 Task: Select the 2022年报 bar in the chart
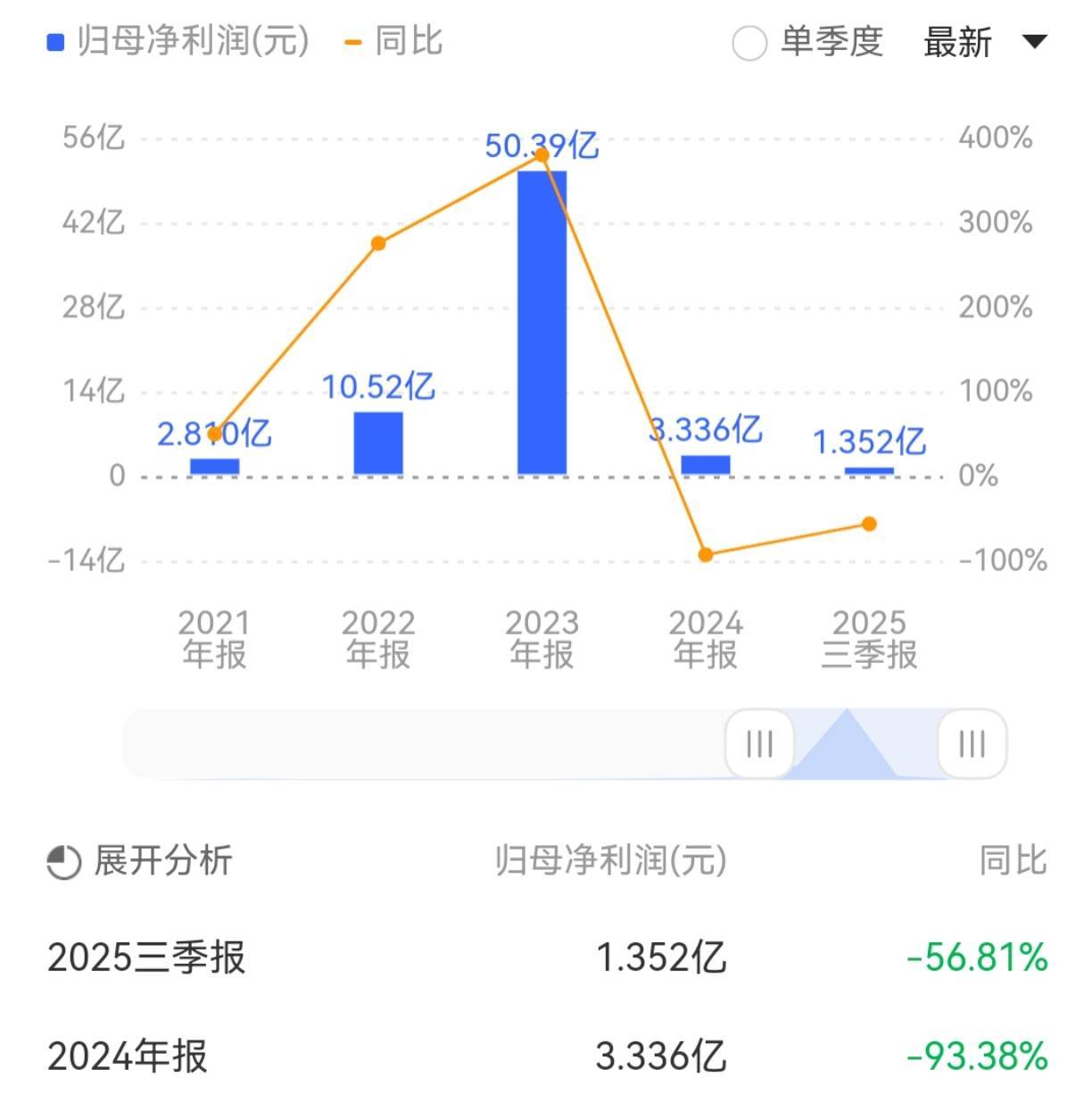point(378,443)
